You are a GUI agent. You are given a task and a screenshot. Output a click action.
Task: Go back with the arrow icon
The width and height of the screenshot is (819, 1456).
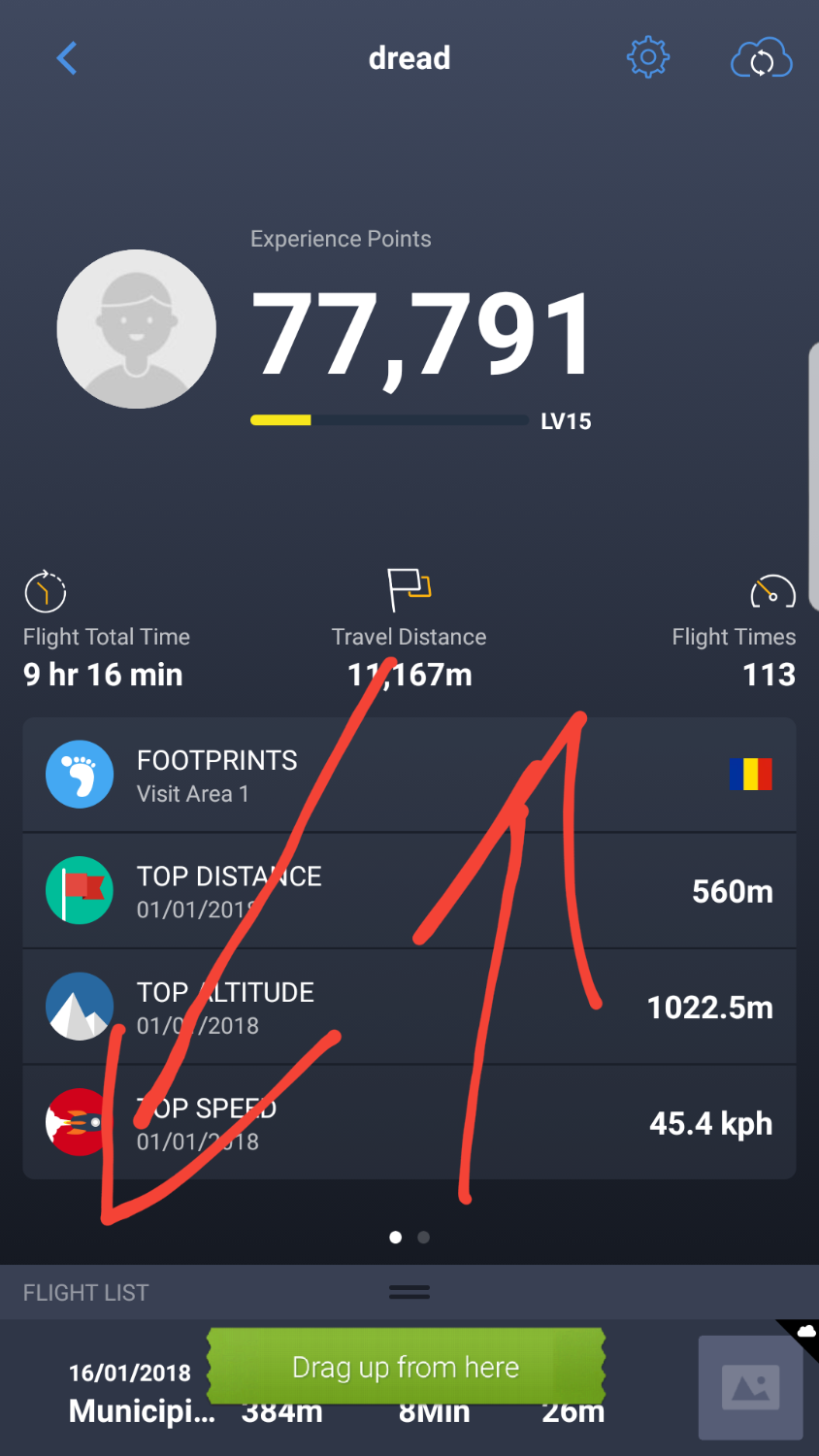point(66,58)
